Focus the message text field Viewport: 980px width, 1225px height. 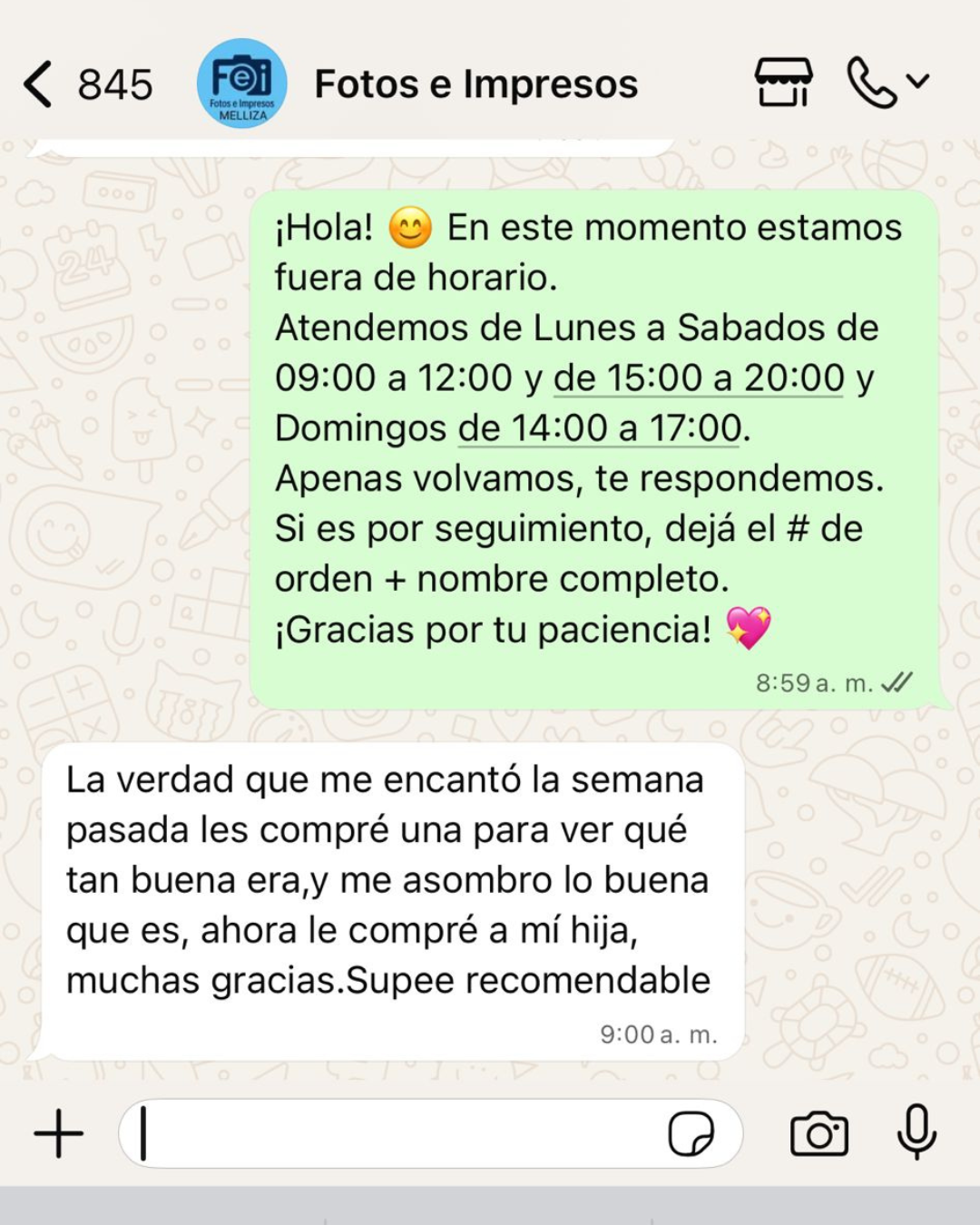coord(399,1133)
